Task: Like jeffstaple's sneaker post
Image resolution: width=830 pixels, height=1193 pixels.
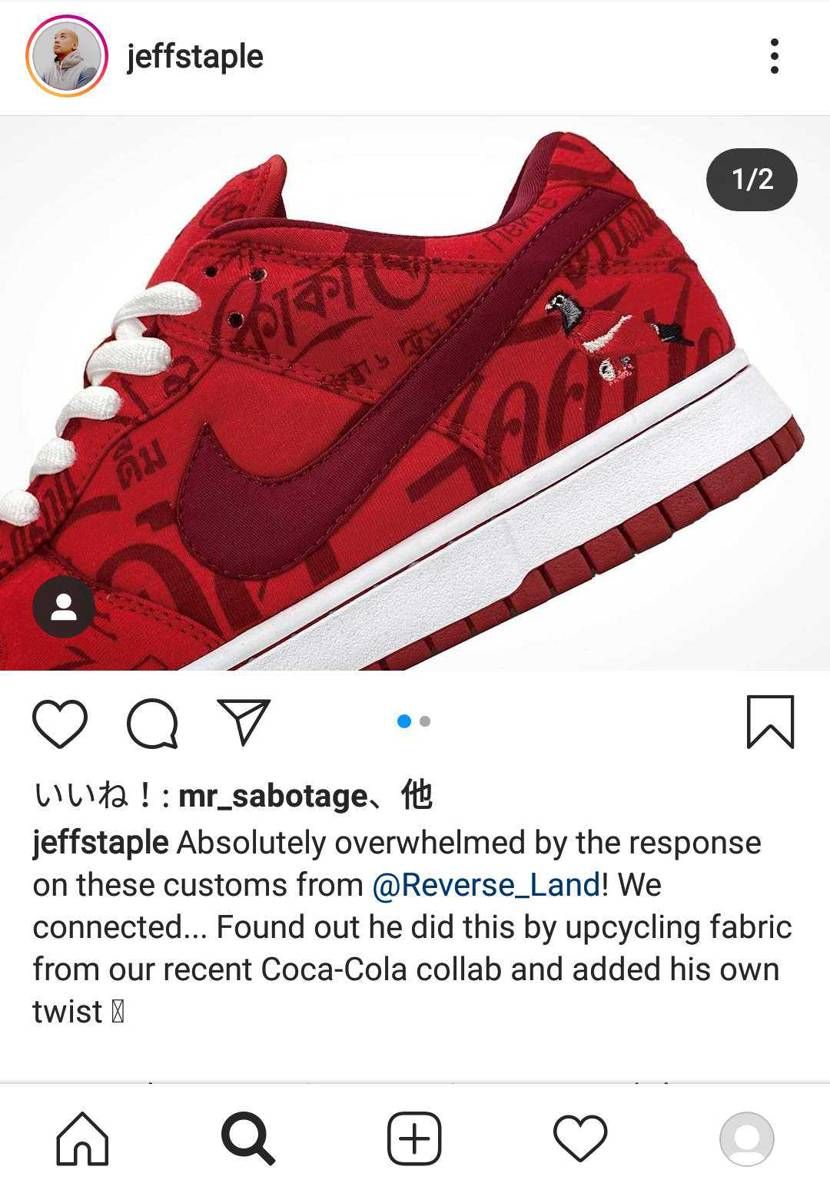Action: click(60, 722)
